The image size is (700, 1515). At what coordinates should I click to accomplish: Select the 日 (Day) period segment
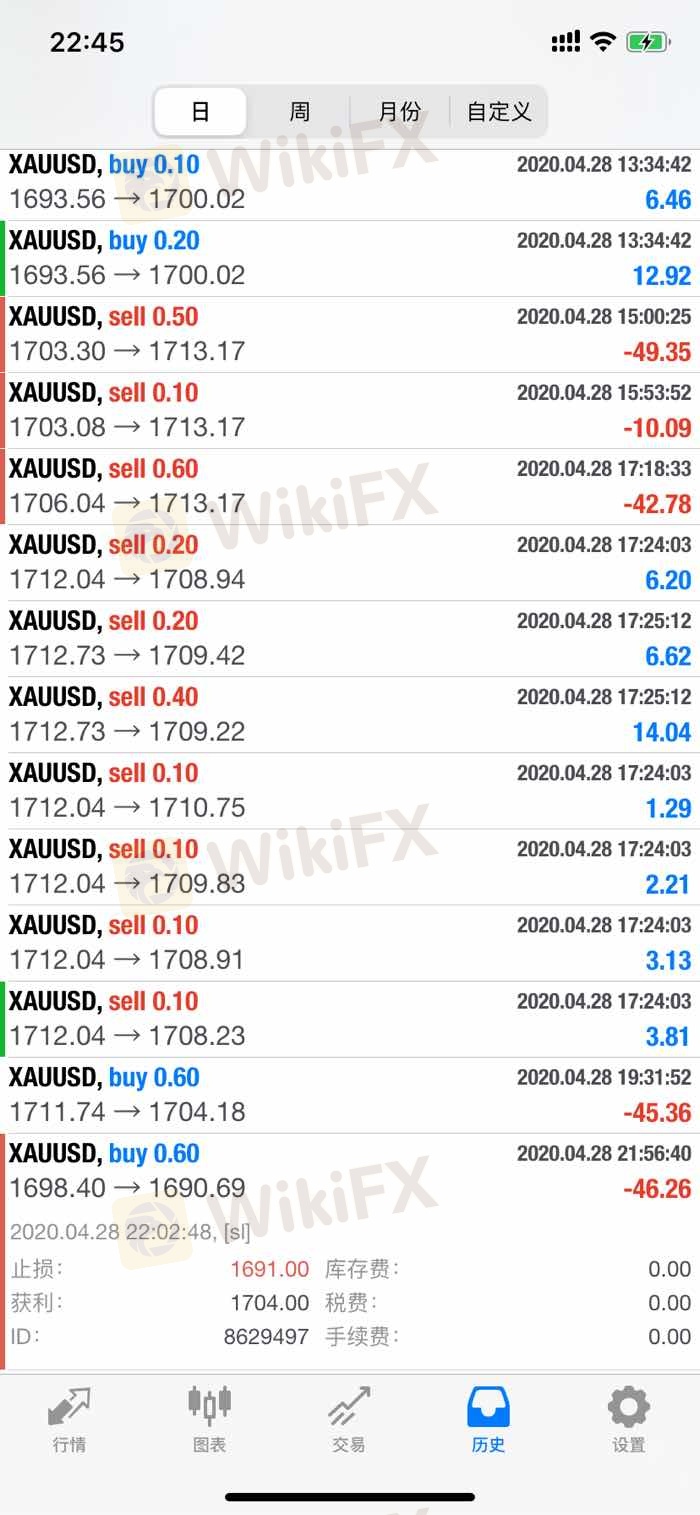pos(200,111)
